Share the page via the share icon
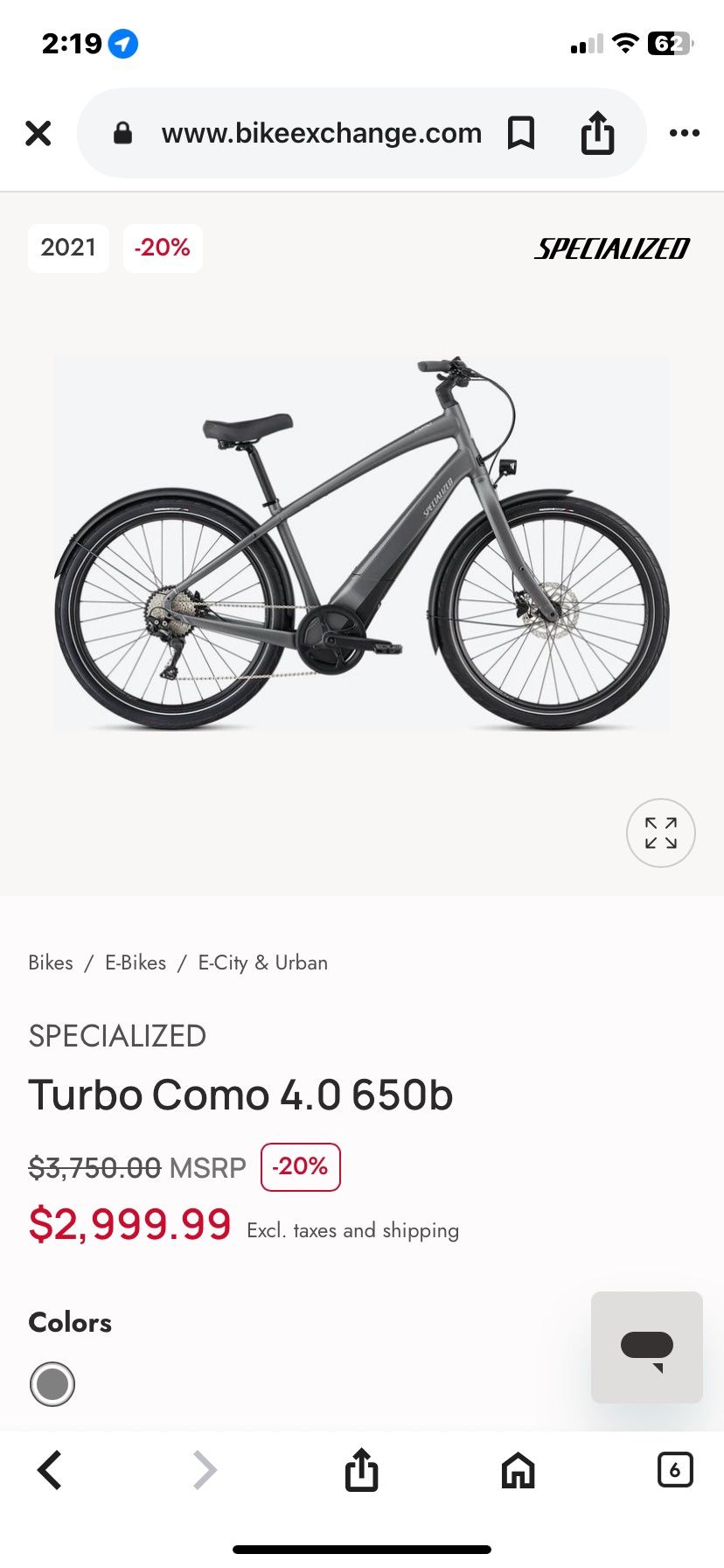The image size is (724, 1568). coord(596,133)
